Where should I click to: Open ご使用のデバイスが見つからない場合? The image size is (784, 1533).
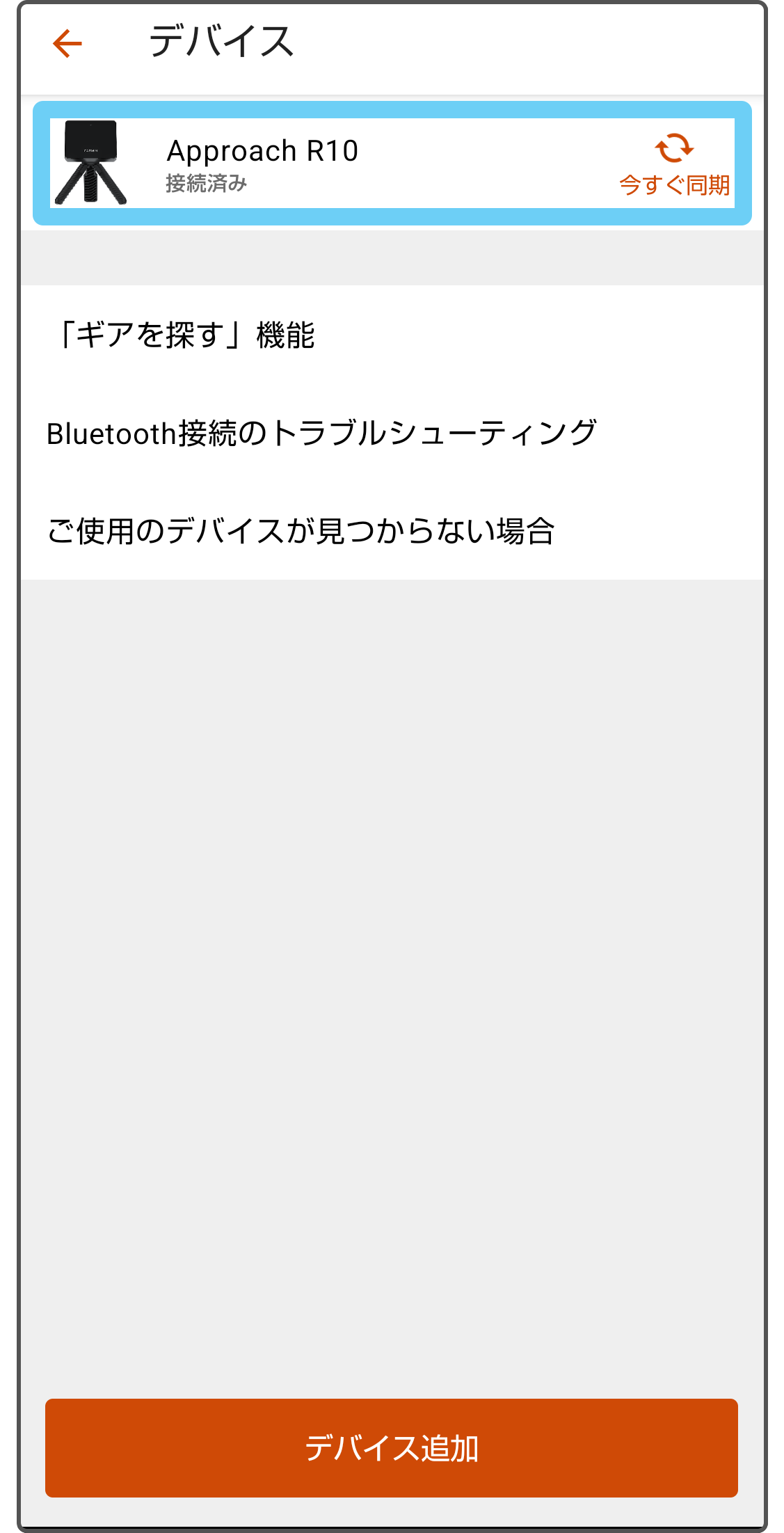click(301, 531)
